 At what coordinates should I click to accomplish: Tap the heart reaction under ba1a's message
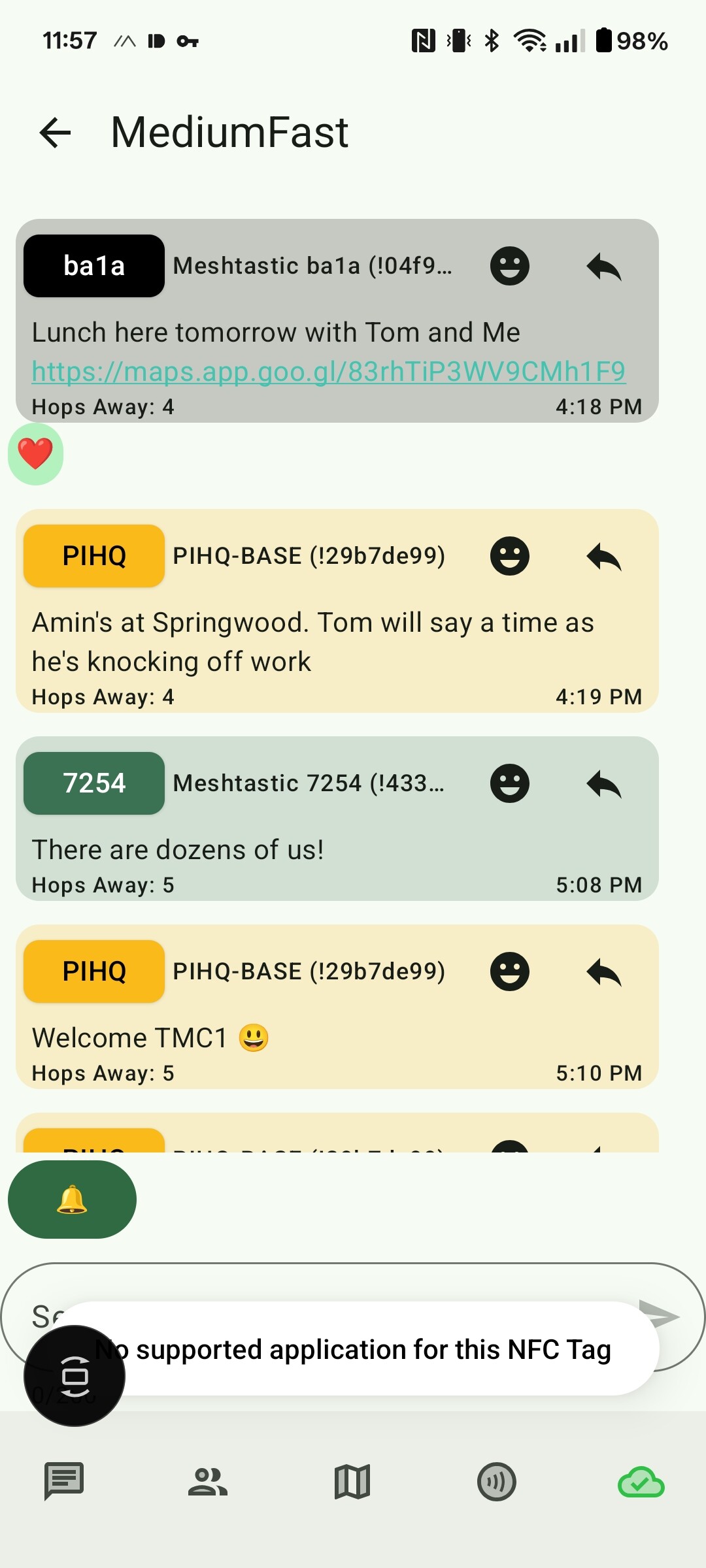35,453
